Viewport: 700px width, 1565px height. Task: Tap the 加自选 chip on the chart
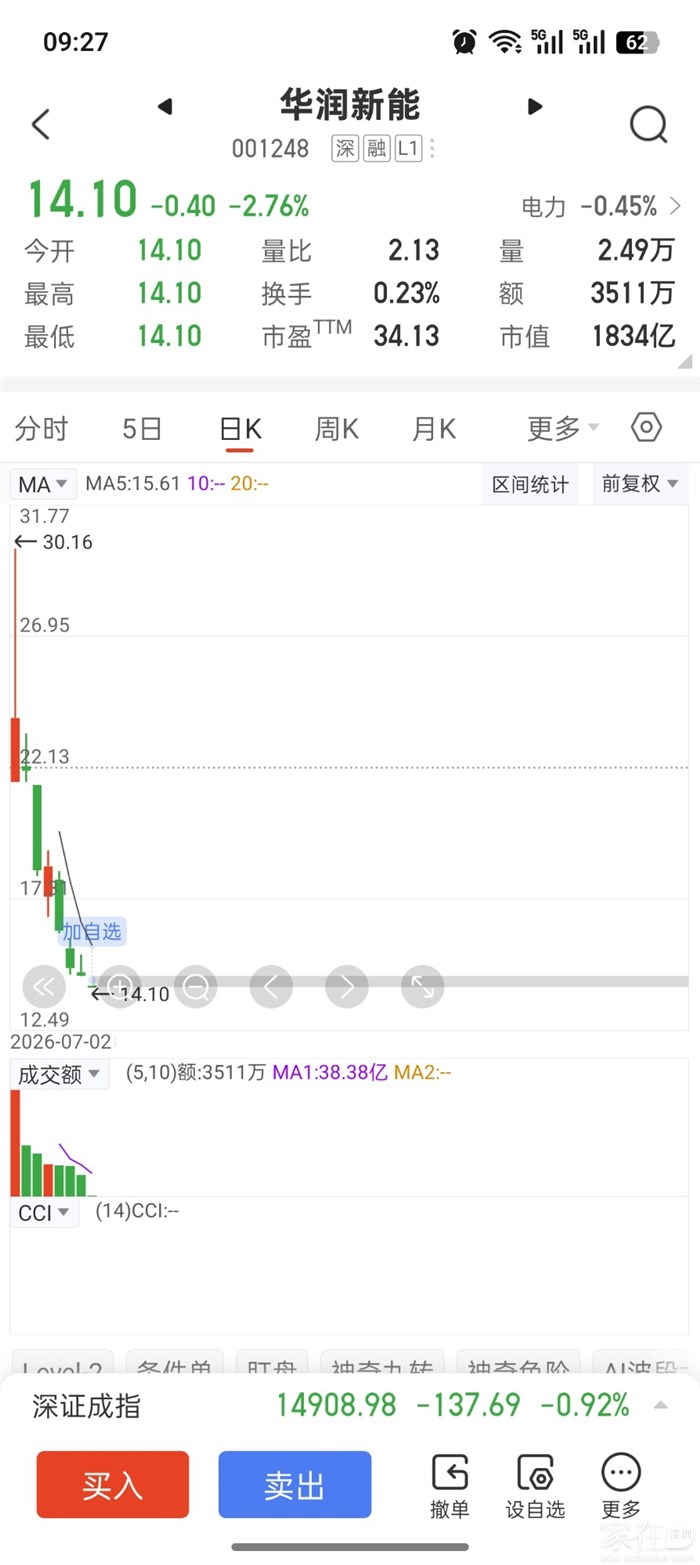(x=92, y=932)
